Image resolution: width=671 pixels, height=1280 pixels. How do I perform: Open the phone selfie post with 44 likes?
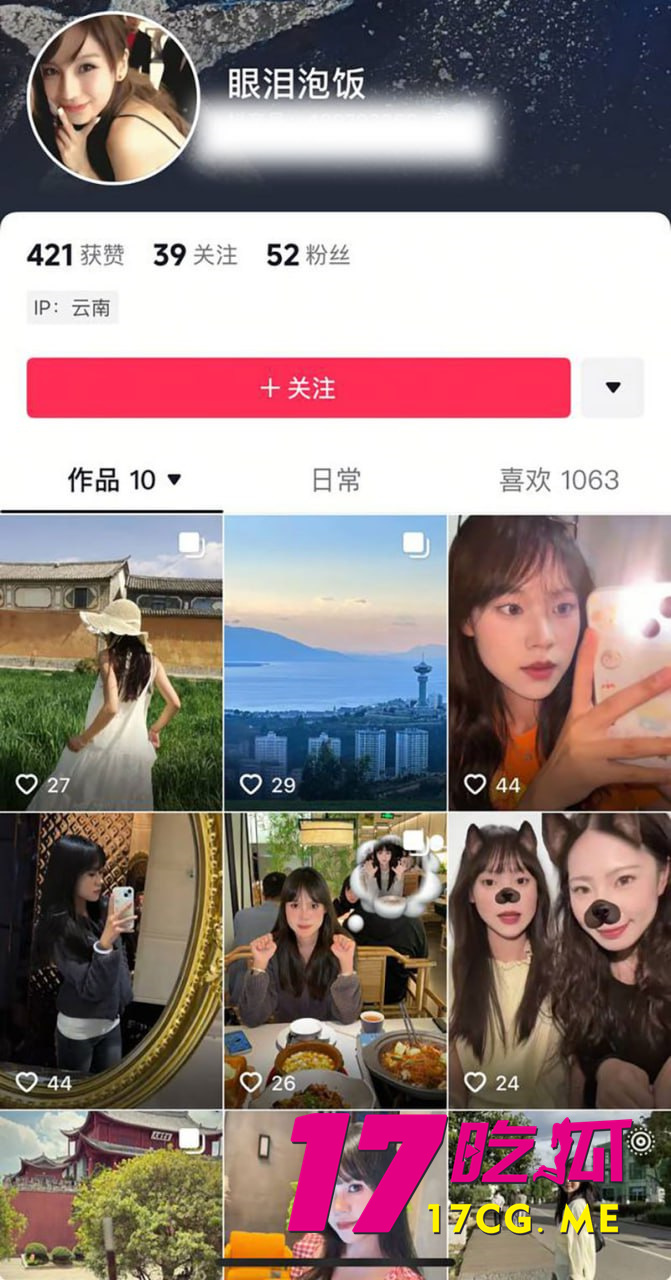pos(559,662)
